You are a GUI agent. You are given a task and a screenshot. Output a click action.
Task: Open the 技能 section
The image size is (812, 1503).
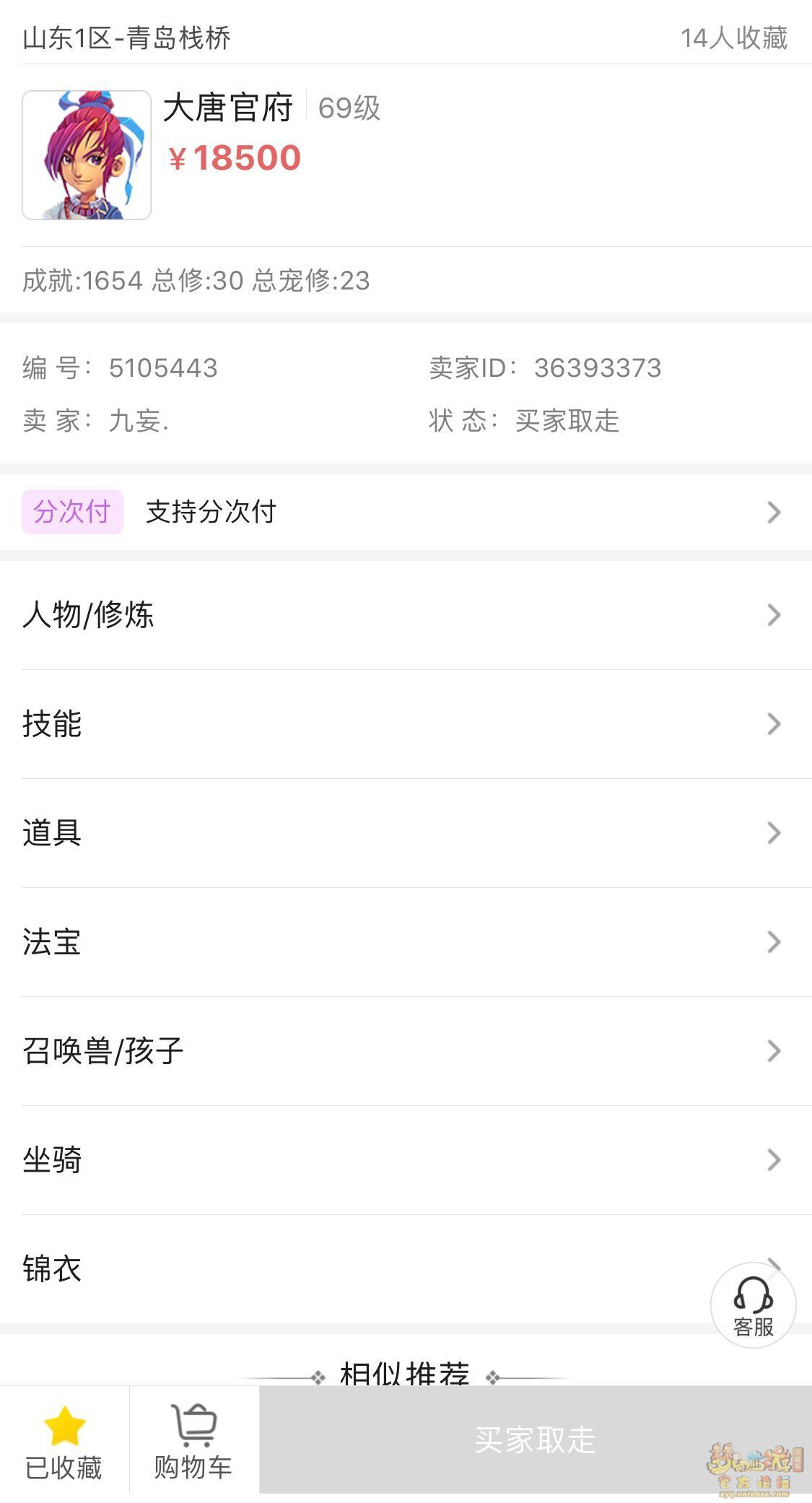click(x=404, y=724)
